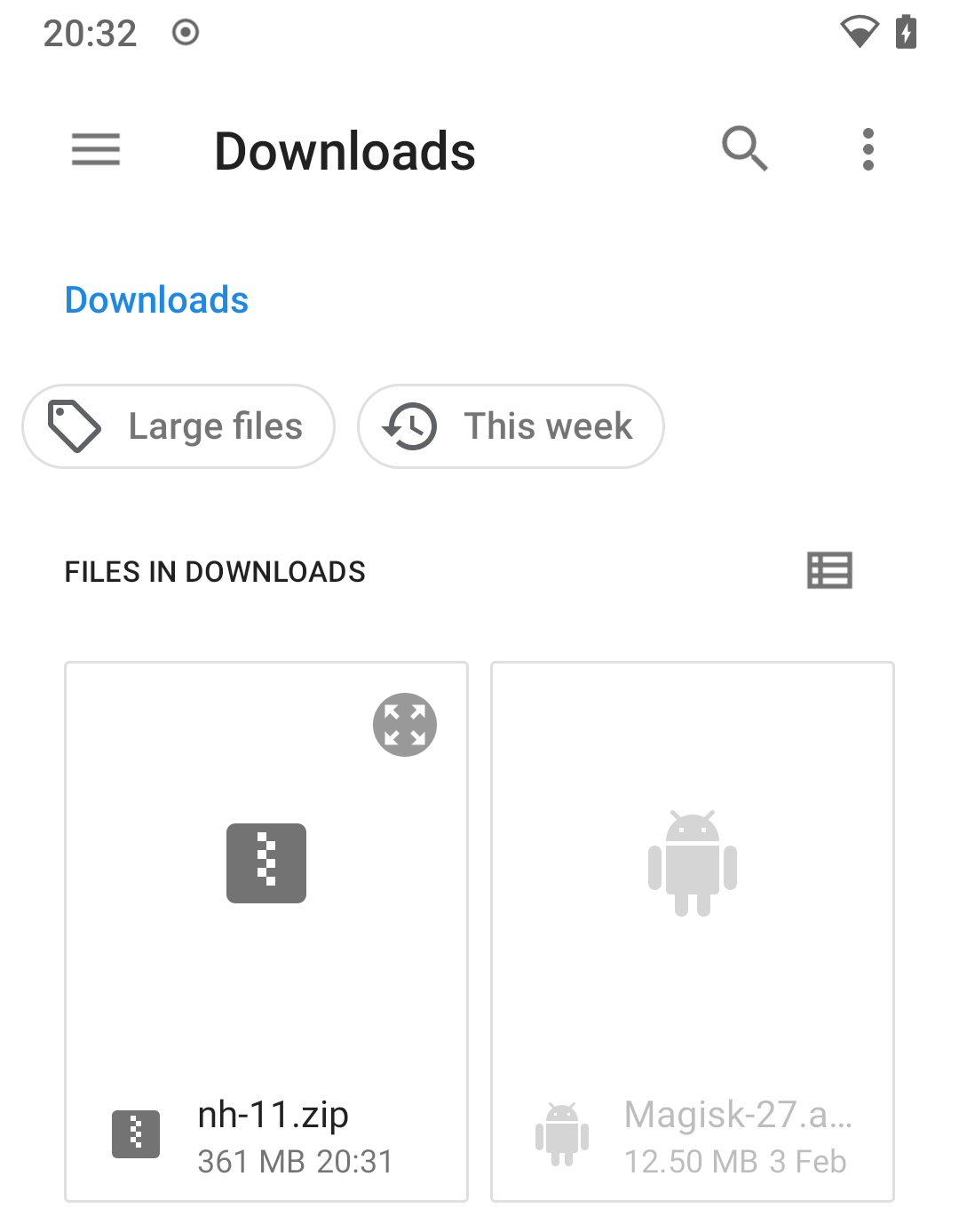Switch to list view layout
This screenshot has width=959, height=1232.
pos(829,571)
